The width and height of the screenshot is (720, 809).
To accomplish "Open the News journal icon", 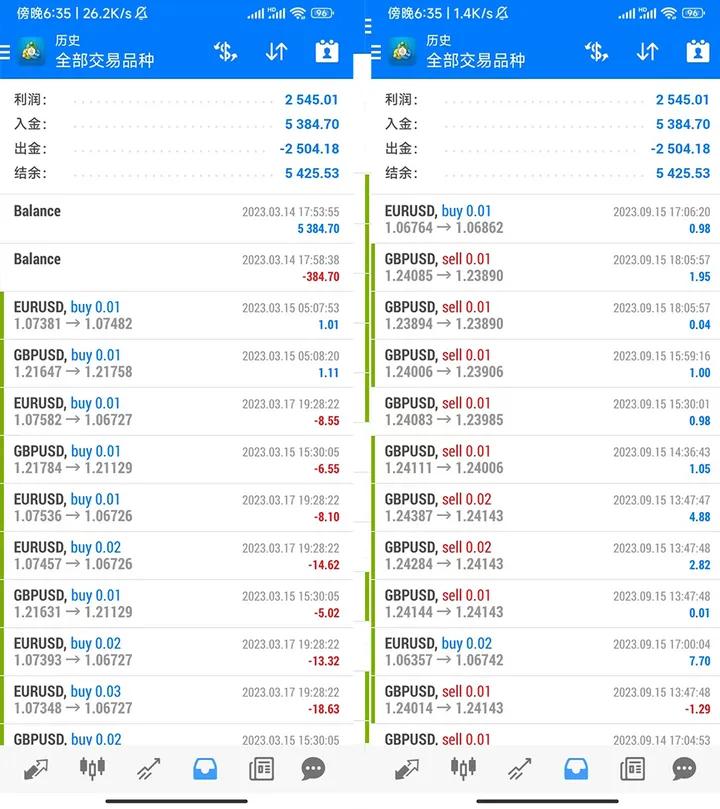I will (260, 770).
